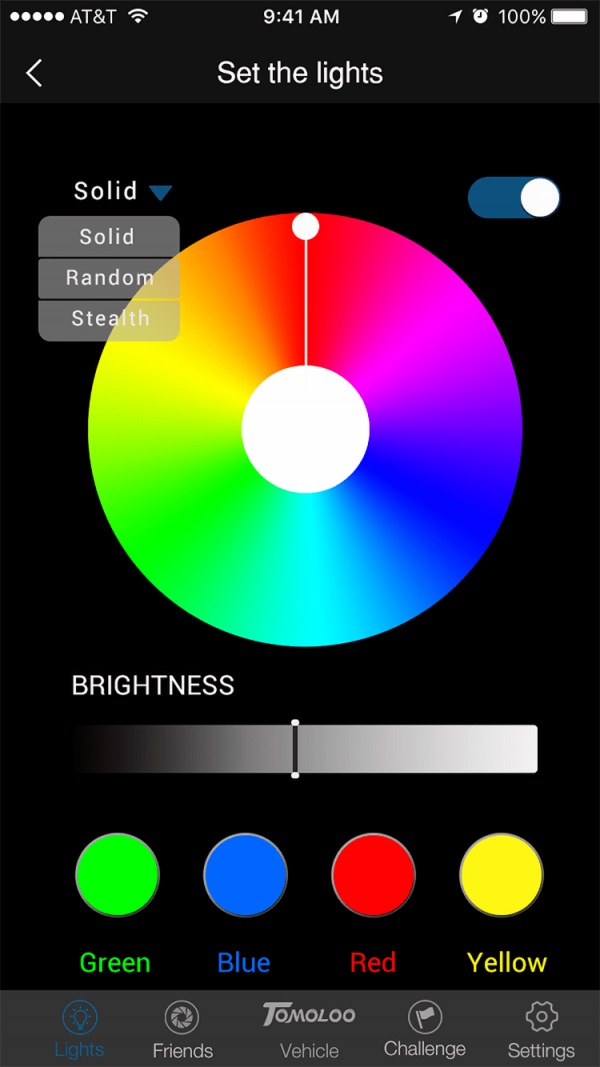
Task: Select Solid in the mode list
Action: [108, 237]
